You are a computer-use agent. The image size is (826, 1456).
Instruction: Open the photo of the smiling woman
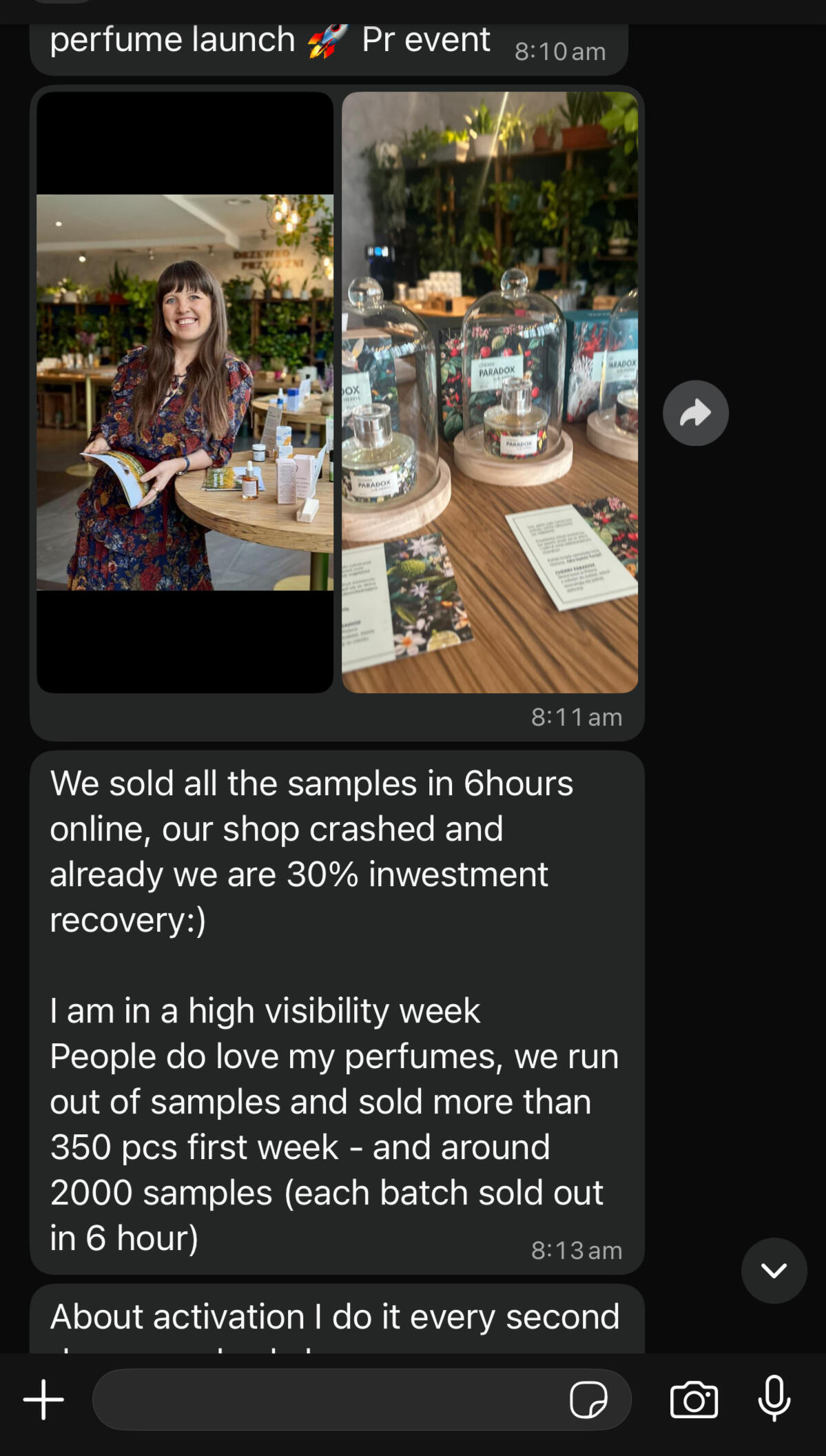pyautogui.click(x=185, y=392)
